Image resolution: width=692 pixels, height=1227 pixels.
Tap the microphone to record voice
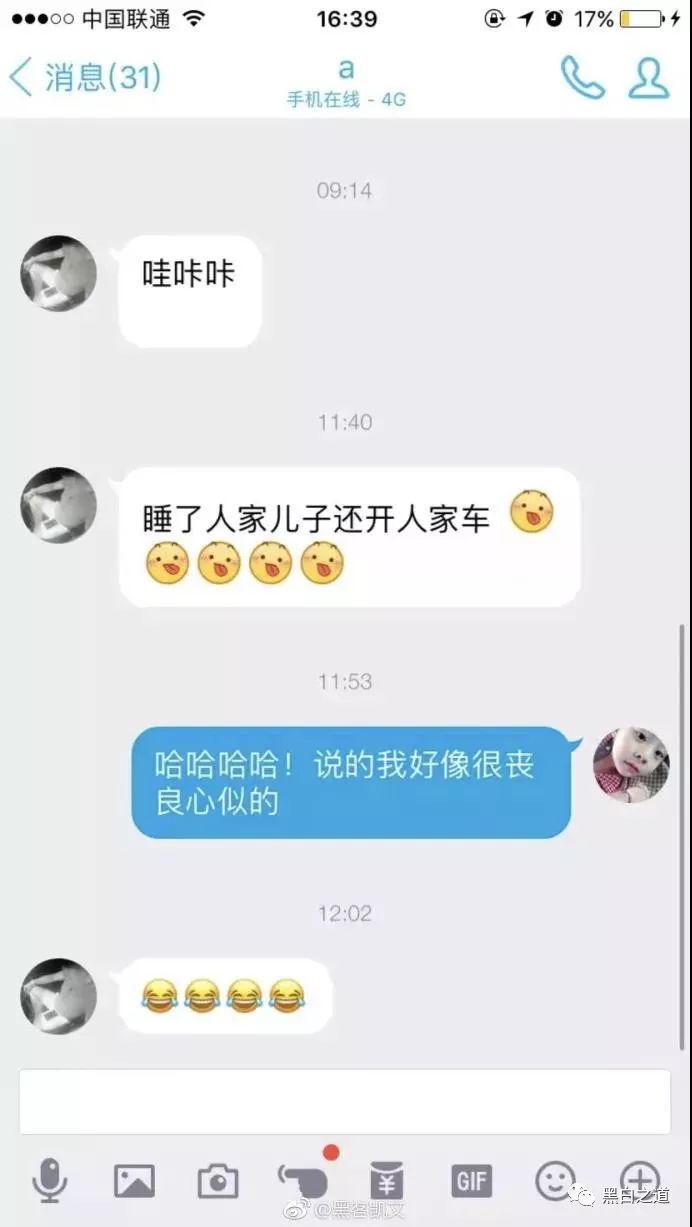click(49, 1181)
